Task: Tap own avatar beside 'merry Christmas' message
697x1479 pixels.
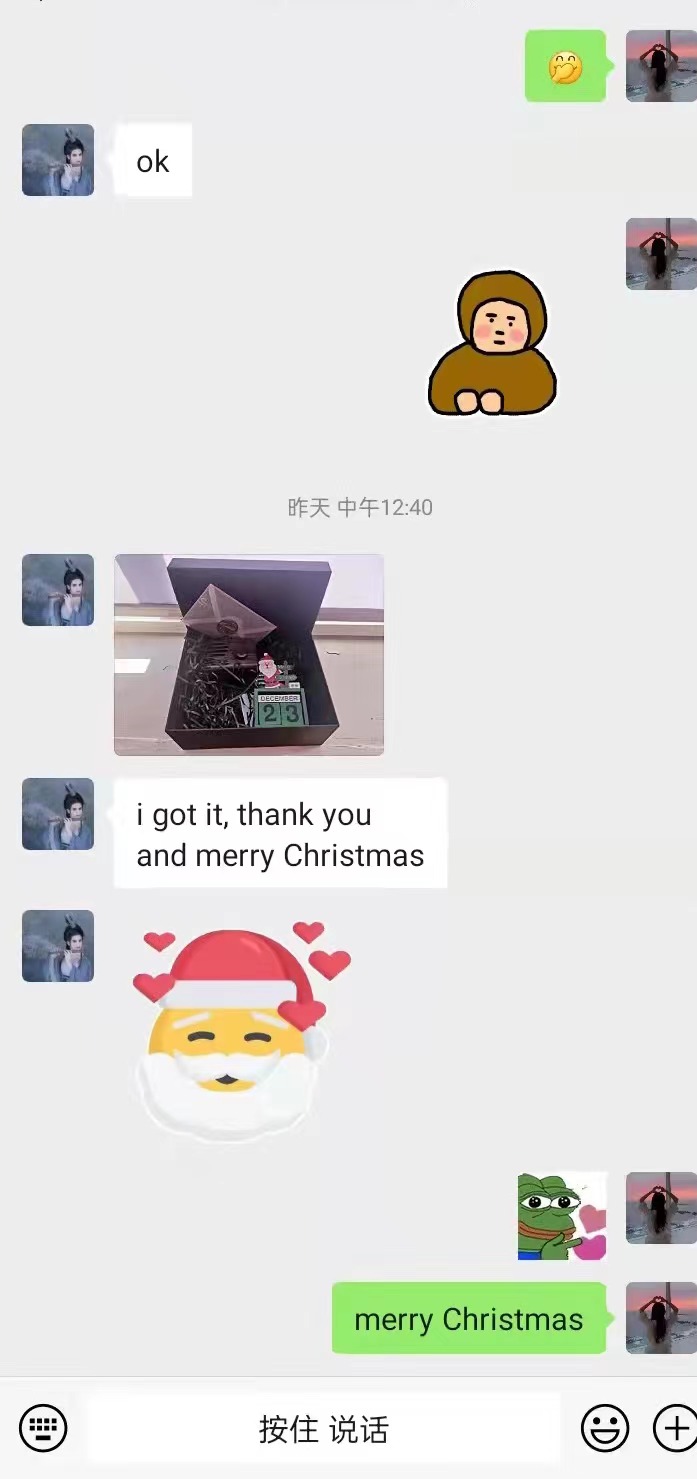Action: (x=661, y=1318)
